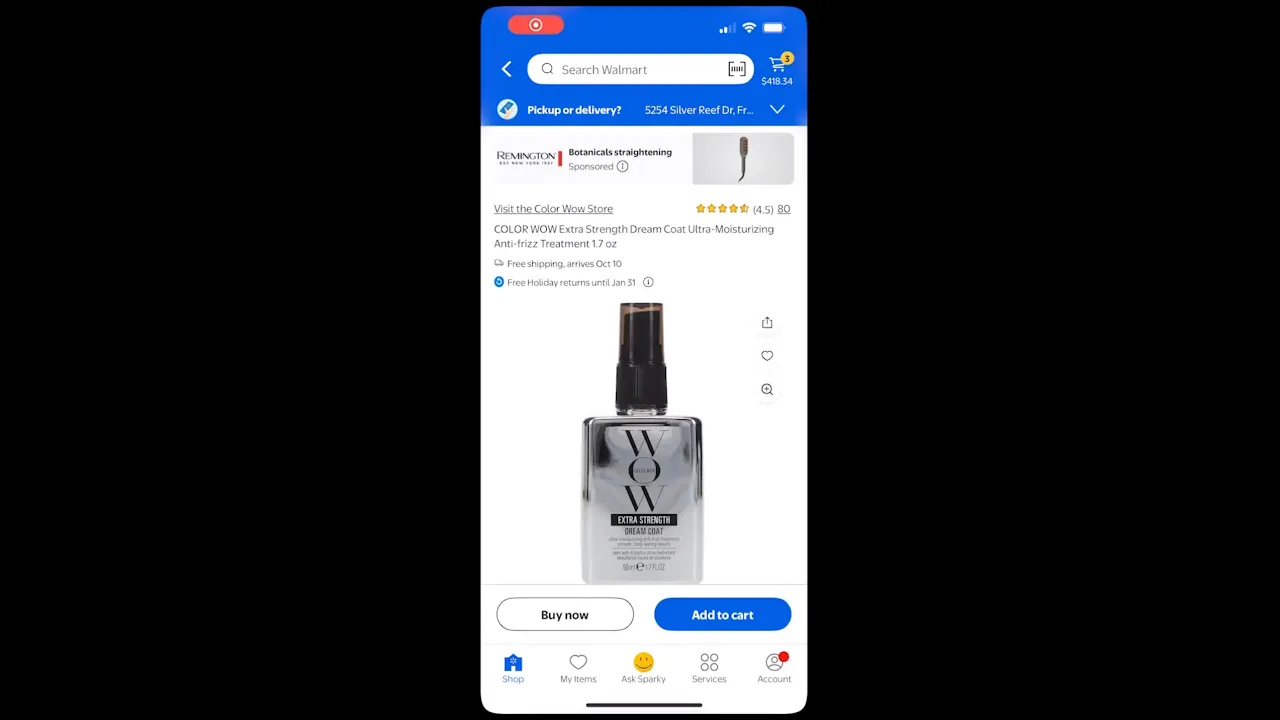
Task: Open the My Items tab
Action: pos(578,668)
